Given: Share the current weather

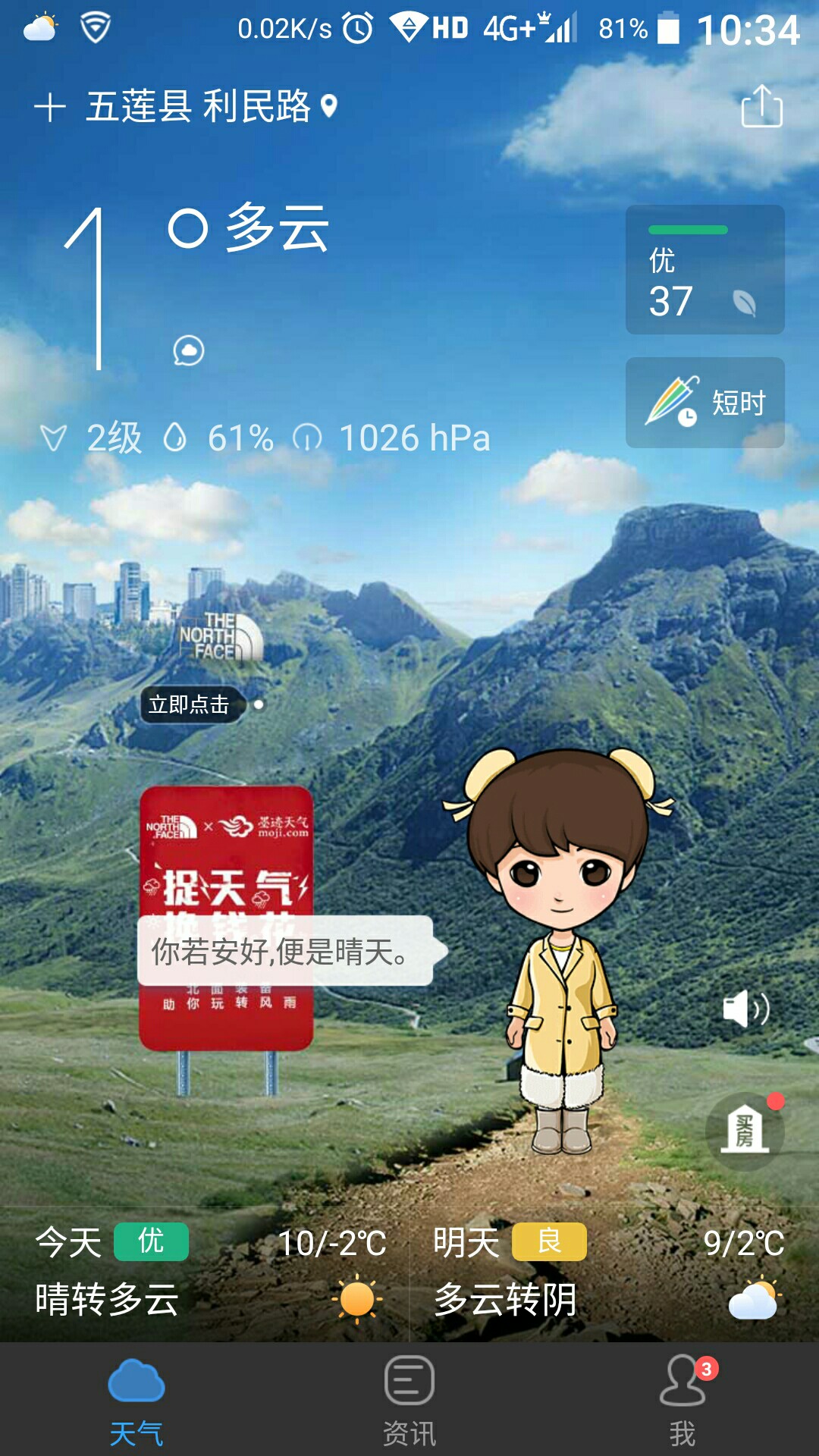Looking at the screenshot, I should pyautogui.click(x=761, y=106).
